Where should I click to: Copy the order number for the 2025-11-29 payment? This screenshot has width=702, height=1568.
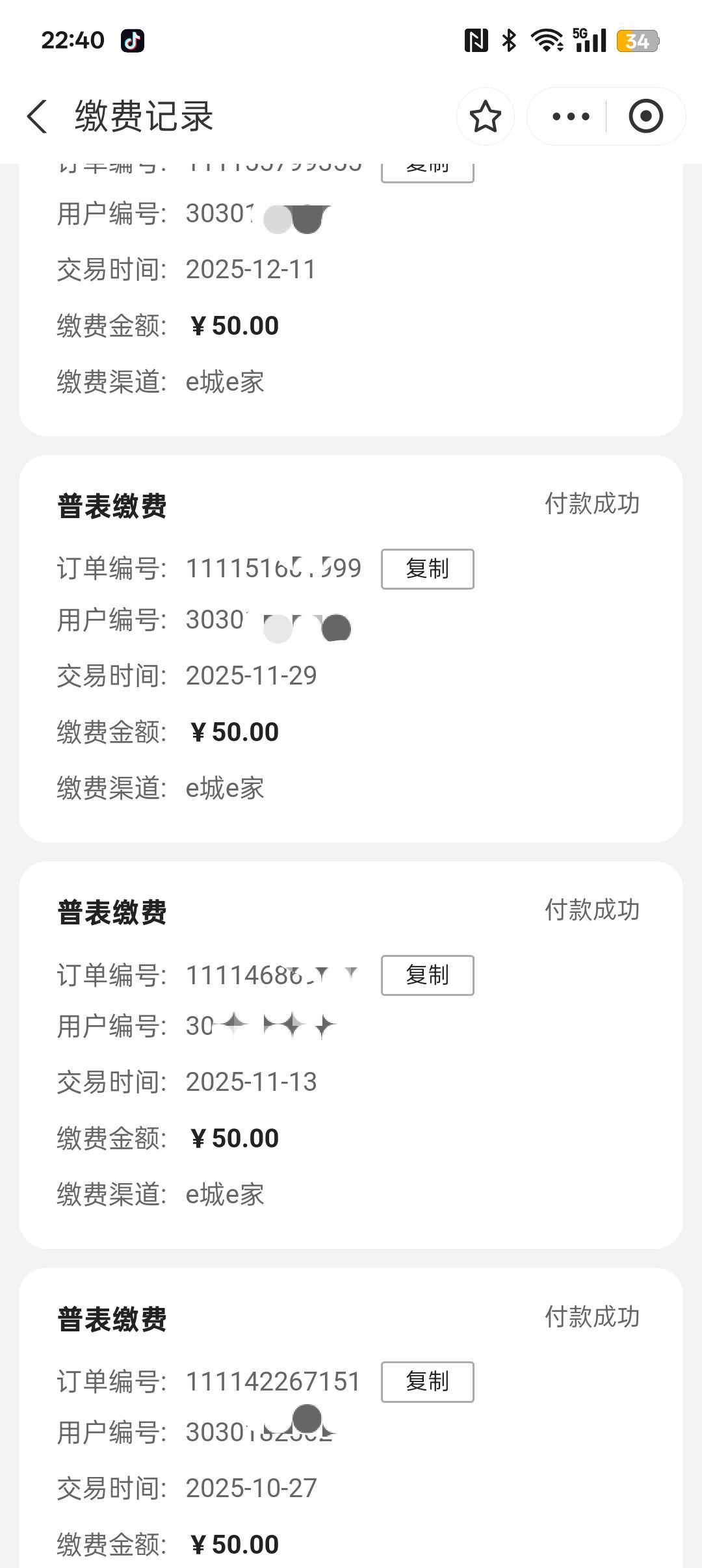427,569
